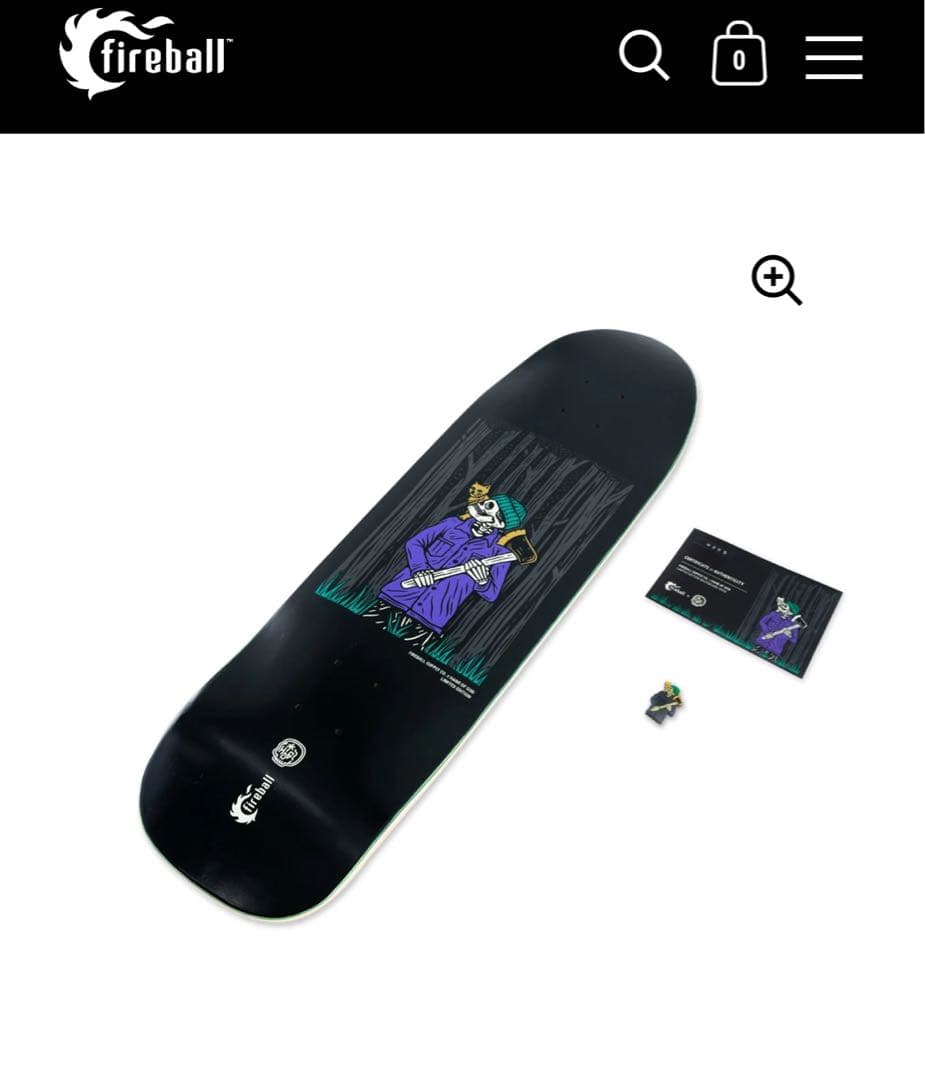Open the skateboard deck product photo

tap(420, 620)
